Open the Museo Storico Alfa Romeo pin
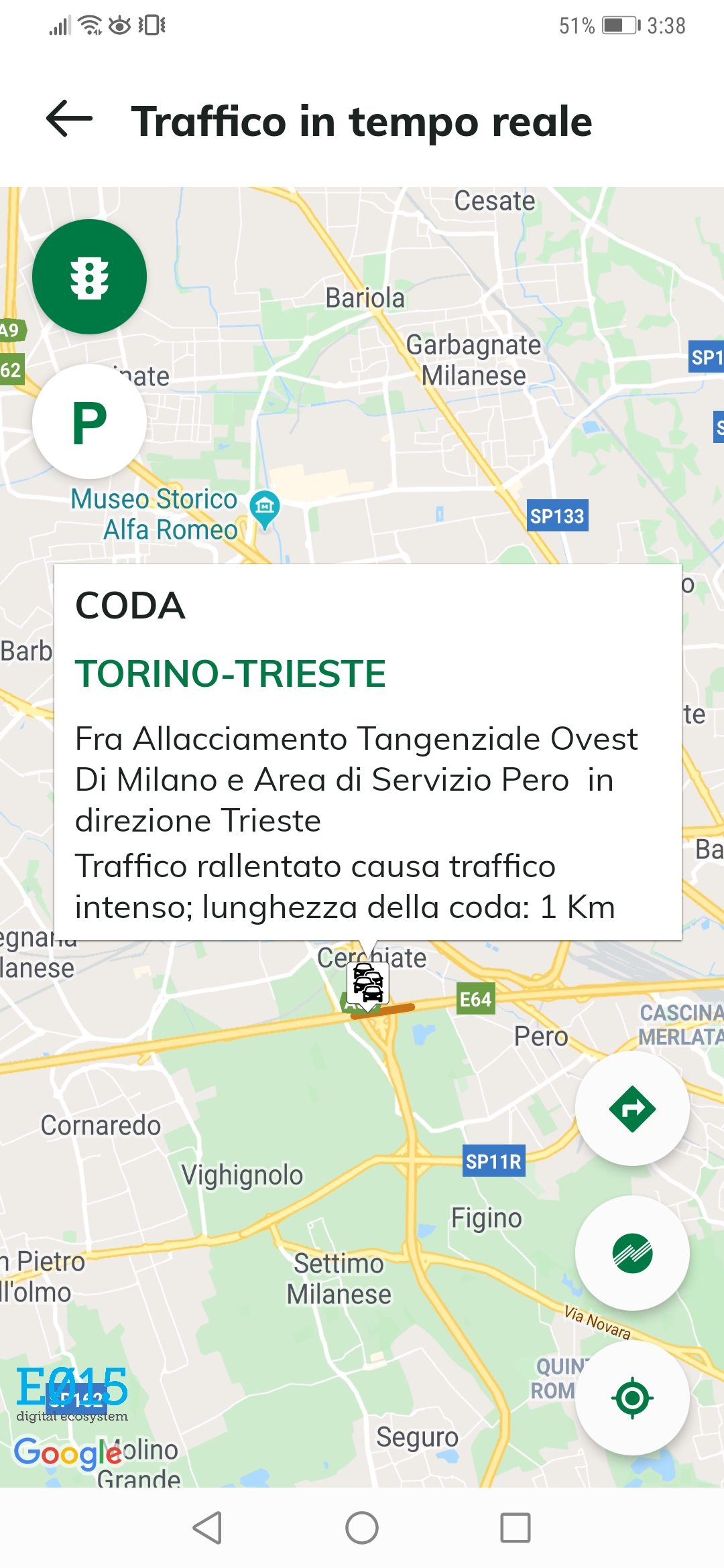 point(265,507)
